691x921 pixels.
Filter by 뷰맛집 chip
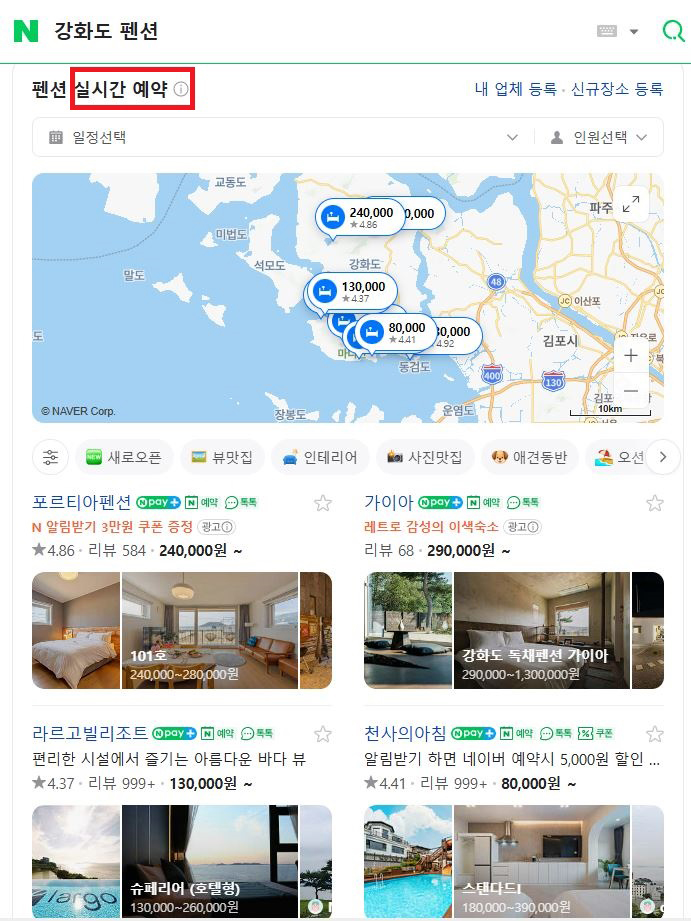click(222, 457)
